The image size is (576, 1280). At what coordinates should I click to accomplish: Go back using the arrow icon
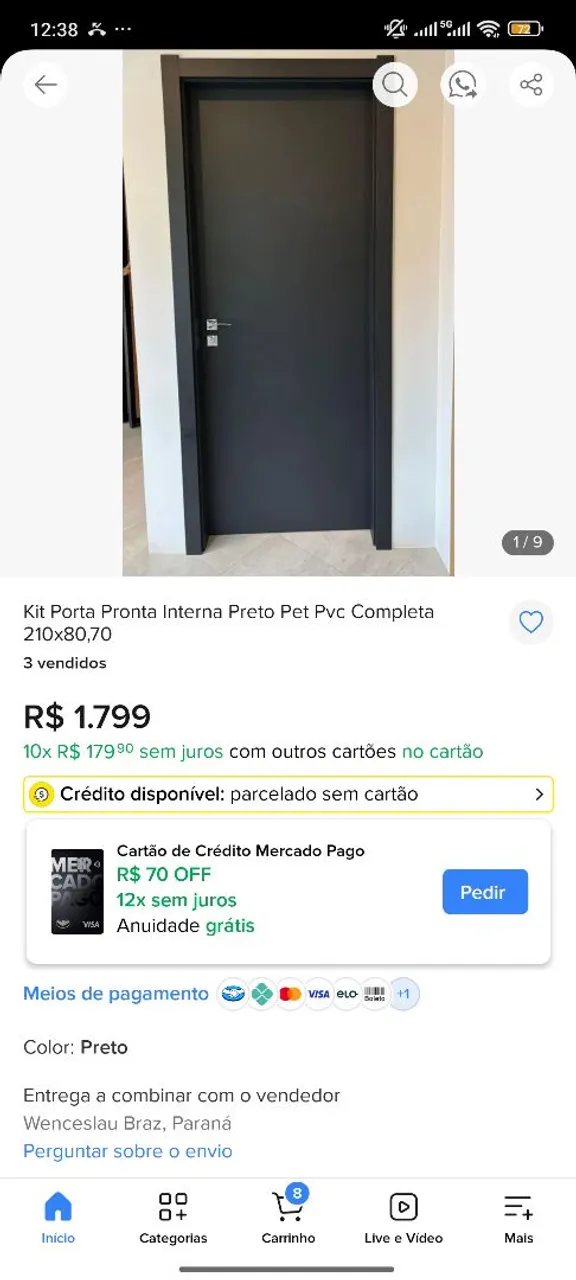[x=46, y=85]
